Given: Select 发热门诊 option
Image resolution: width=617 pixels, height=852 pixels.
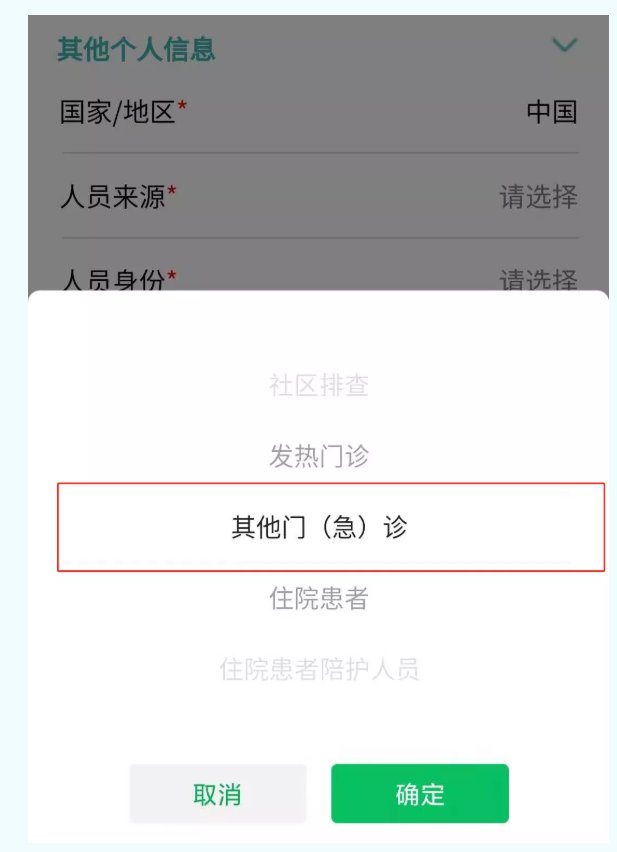Looking at the screenshot, I should tap(319, 456).
